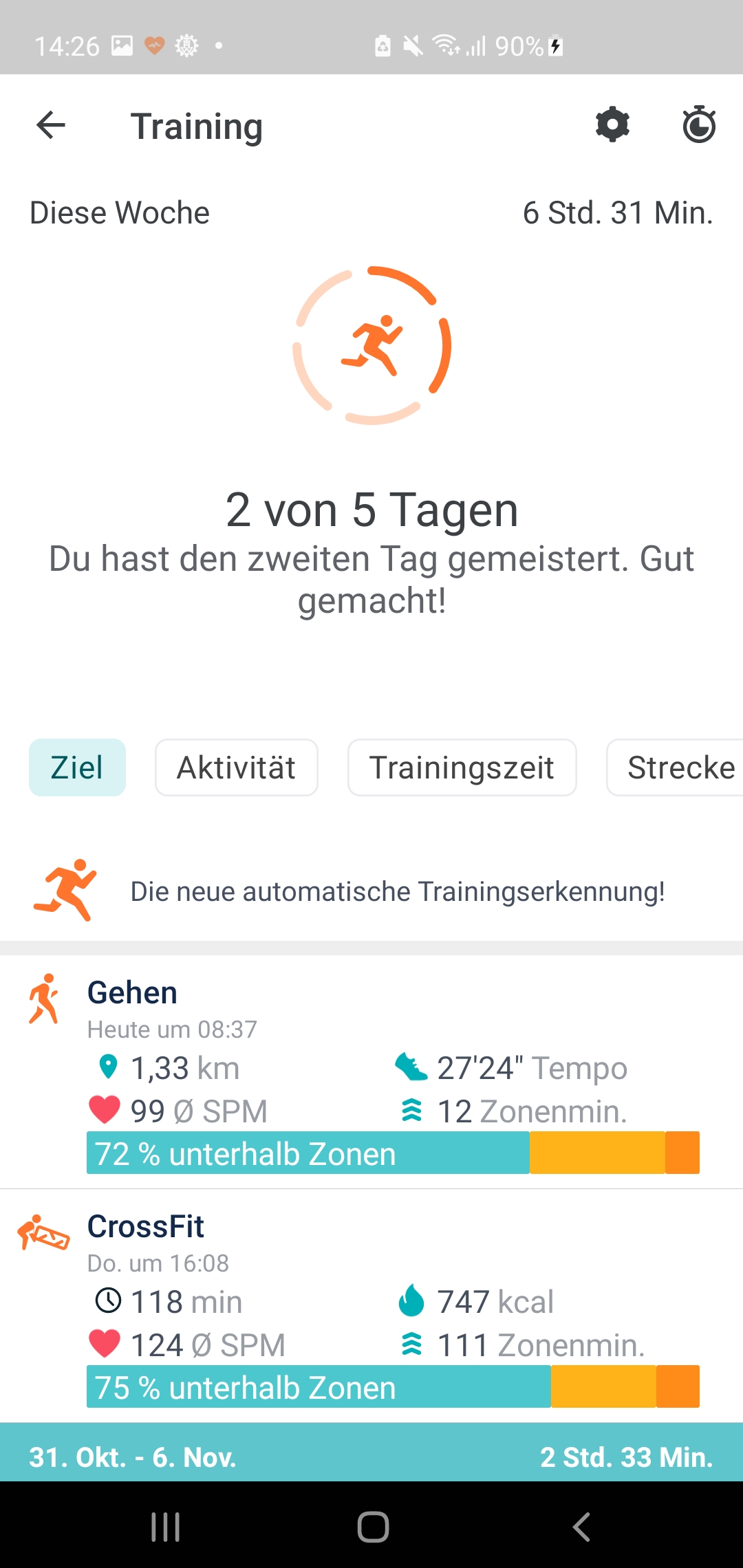The width and height of the screenshot is (743, 1568).
Task: Open the CrossFit workout from Thursday
Action: (371, 1307)
